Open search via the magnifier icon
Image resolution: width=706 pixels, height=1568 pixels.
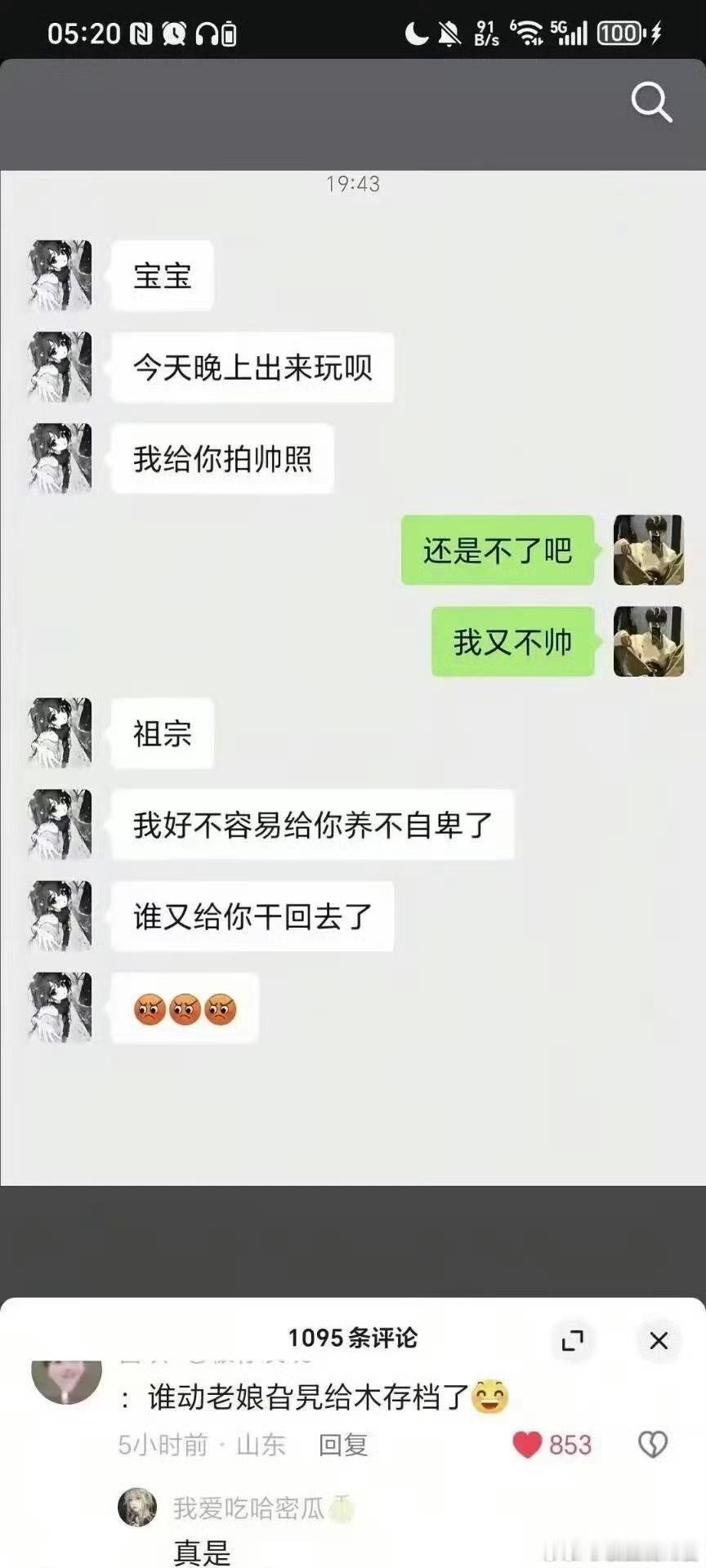[x=650, y=101]
